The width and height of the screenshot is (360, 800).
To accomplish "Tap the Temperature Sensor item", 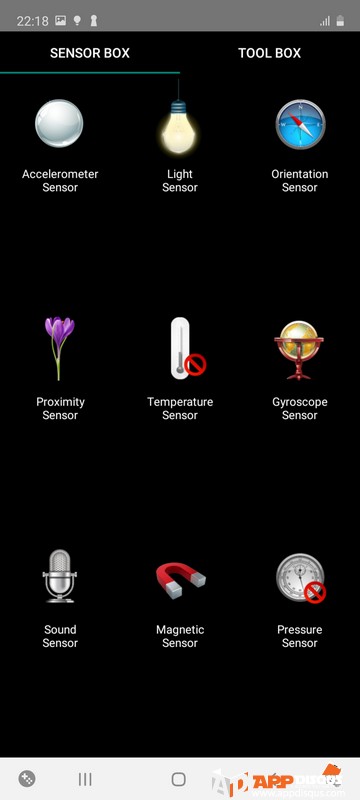I will coord(179,368).
